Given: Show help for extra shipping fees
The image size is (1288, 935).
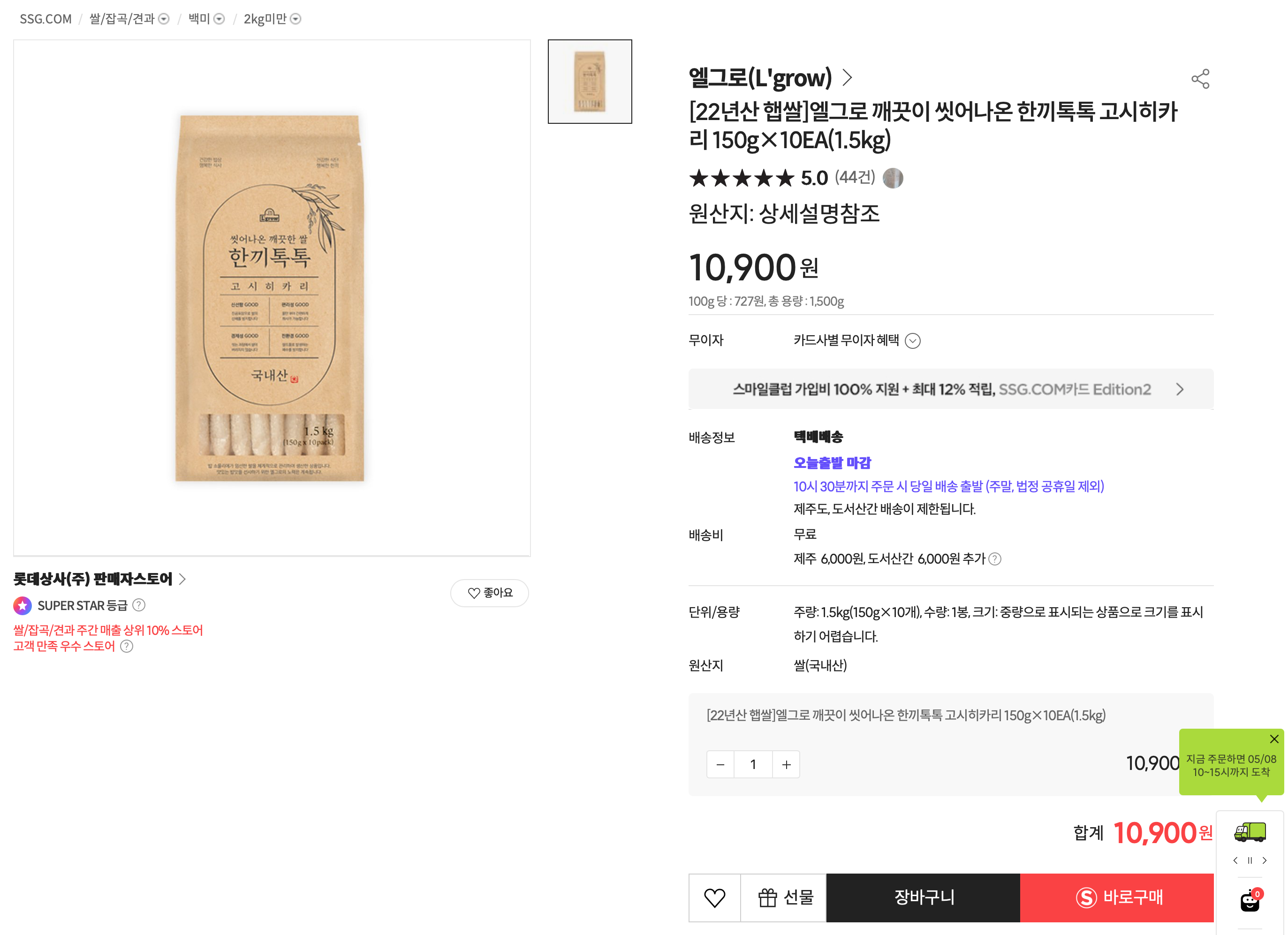Looking at the screenshot, I should 994,559.
